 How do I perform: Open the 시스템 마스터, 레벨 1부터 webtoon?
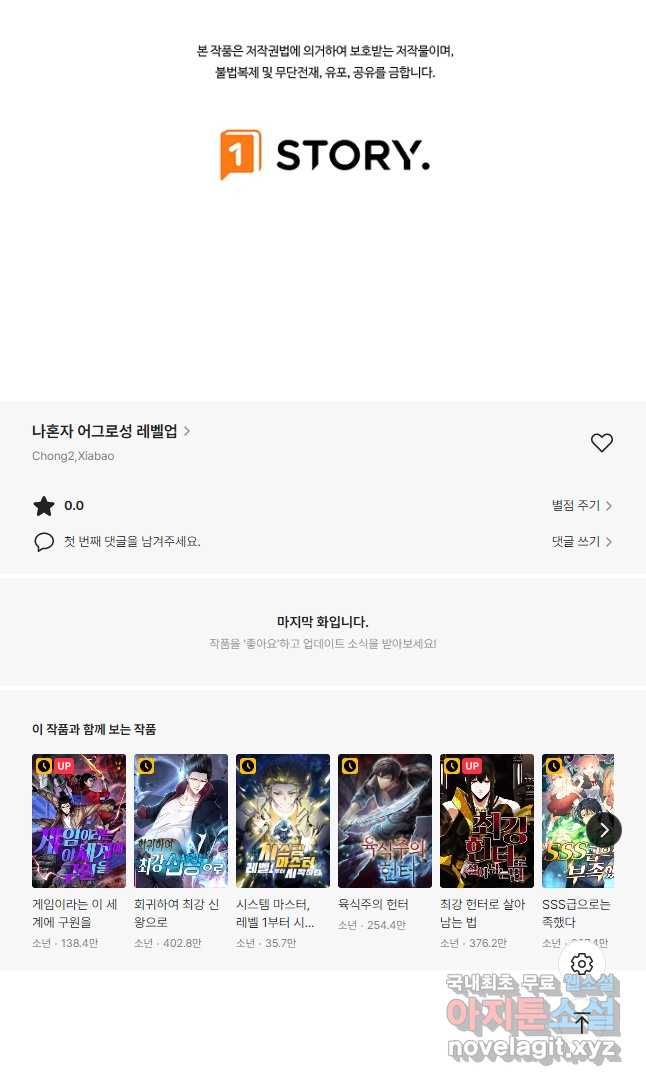point(283,821)
